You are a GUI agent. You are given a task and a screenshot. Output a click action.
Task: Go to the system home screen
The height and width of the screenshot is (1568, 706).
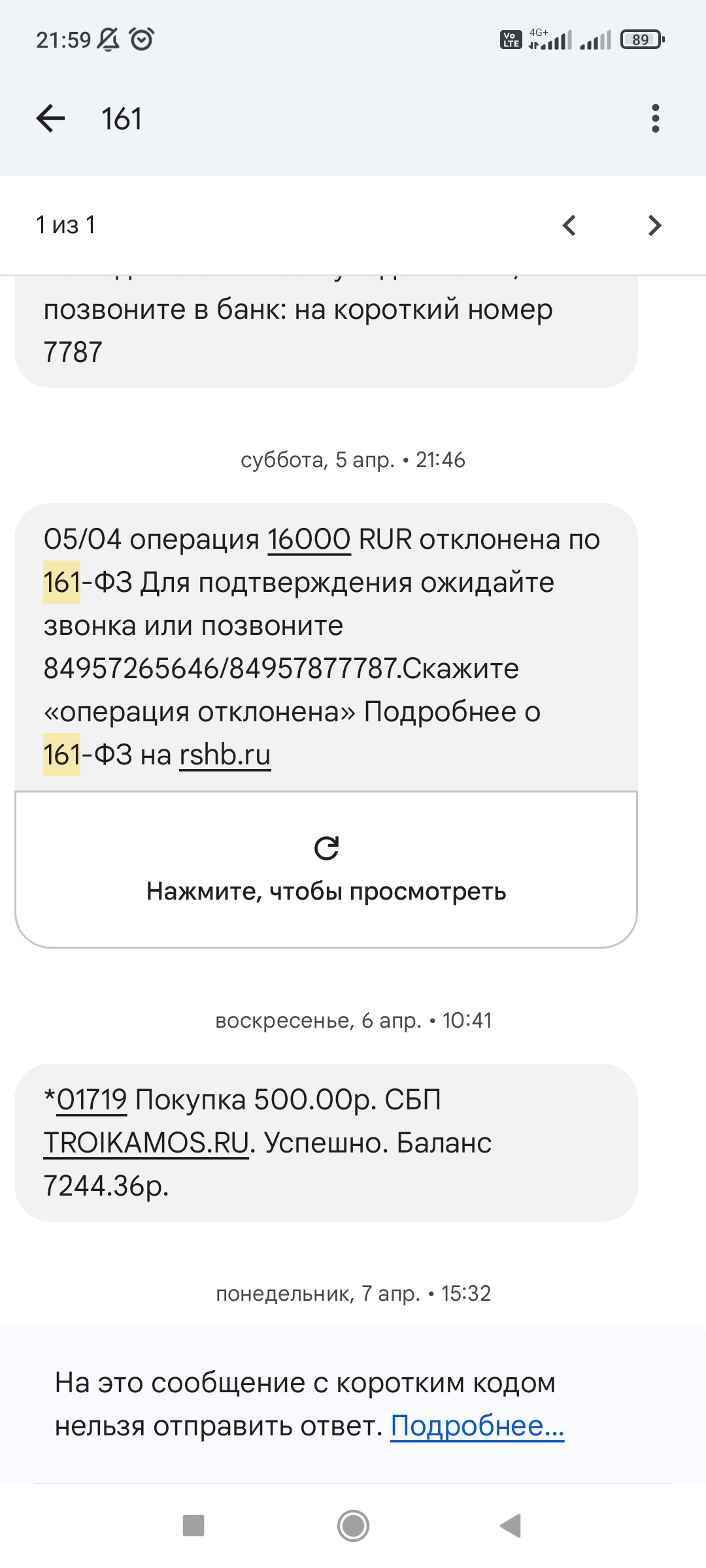pyautogui.click(x=353, y=1526)
